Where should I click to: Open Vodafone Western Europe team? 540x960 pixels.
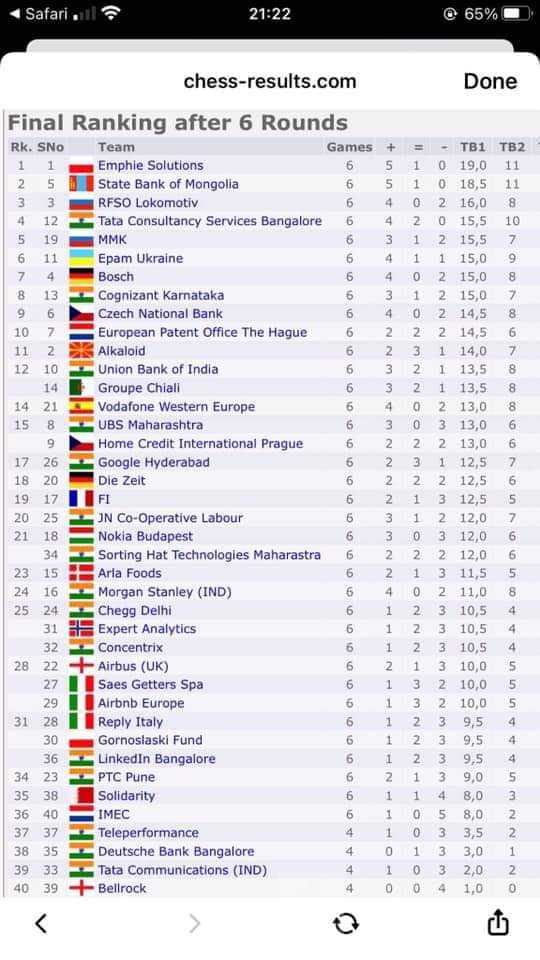tap(176, 407)
